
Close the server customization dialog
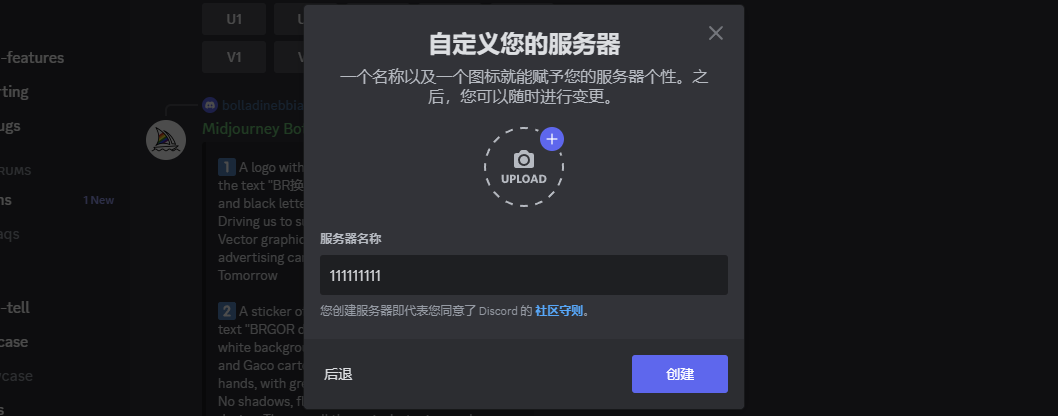(x=715, y=33)
